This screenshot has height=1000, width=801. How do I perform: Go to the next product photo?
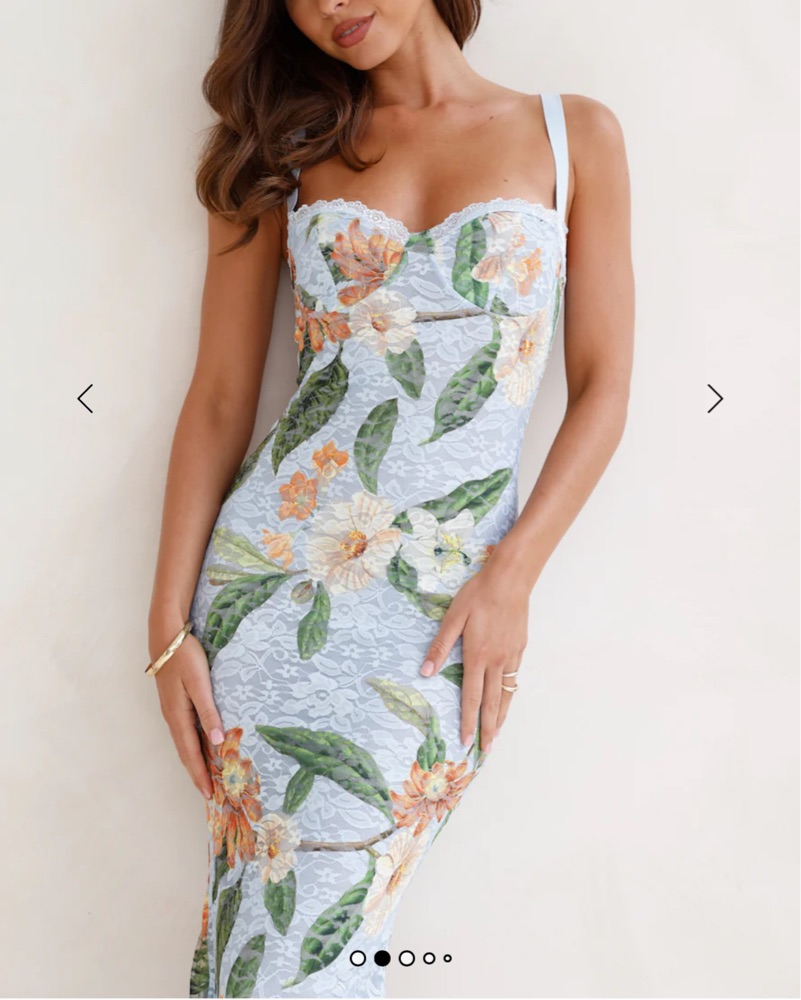click(715, 399)
